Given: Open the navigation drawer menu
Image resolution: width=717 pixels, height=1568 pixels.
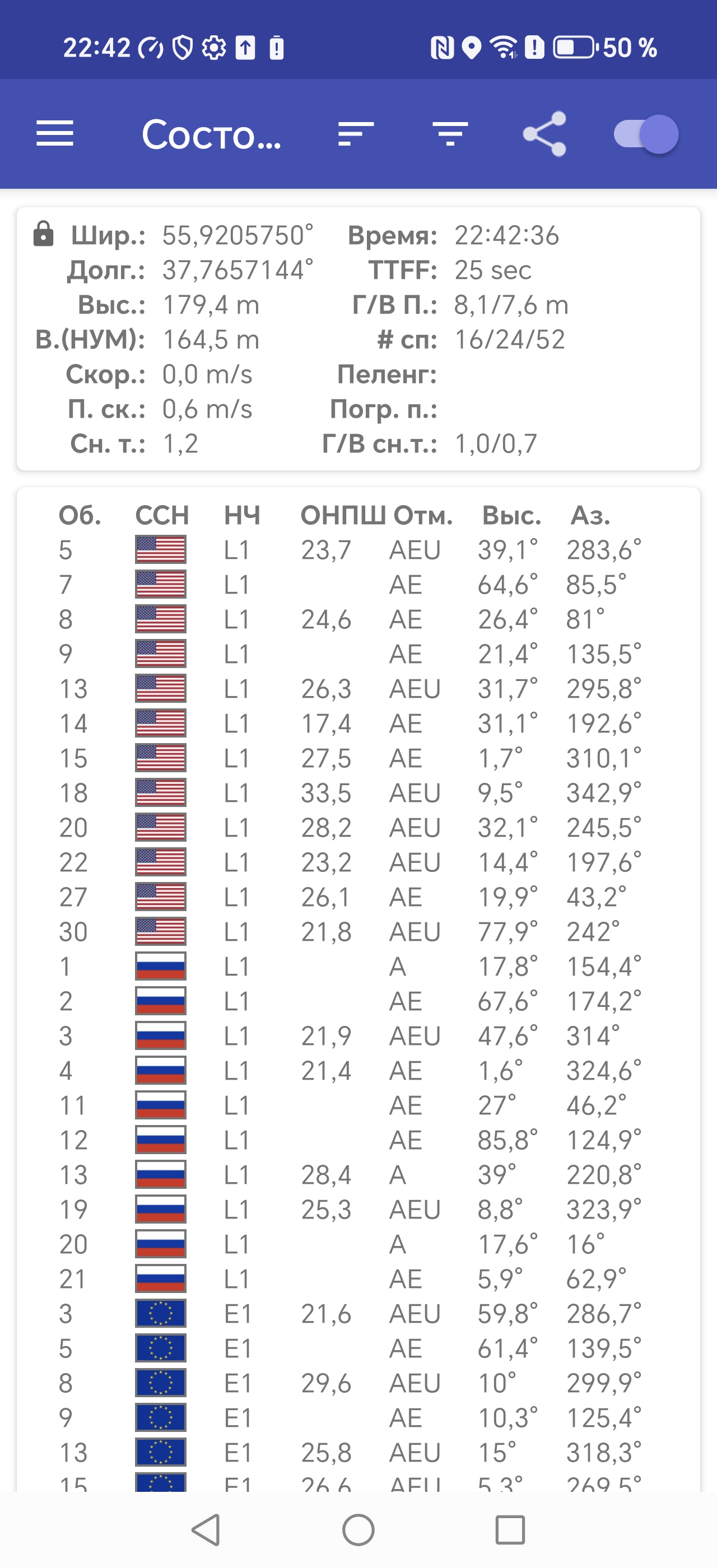Looking at the screenshot, I should [55, 133].
